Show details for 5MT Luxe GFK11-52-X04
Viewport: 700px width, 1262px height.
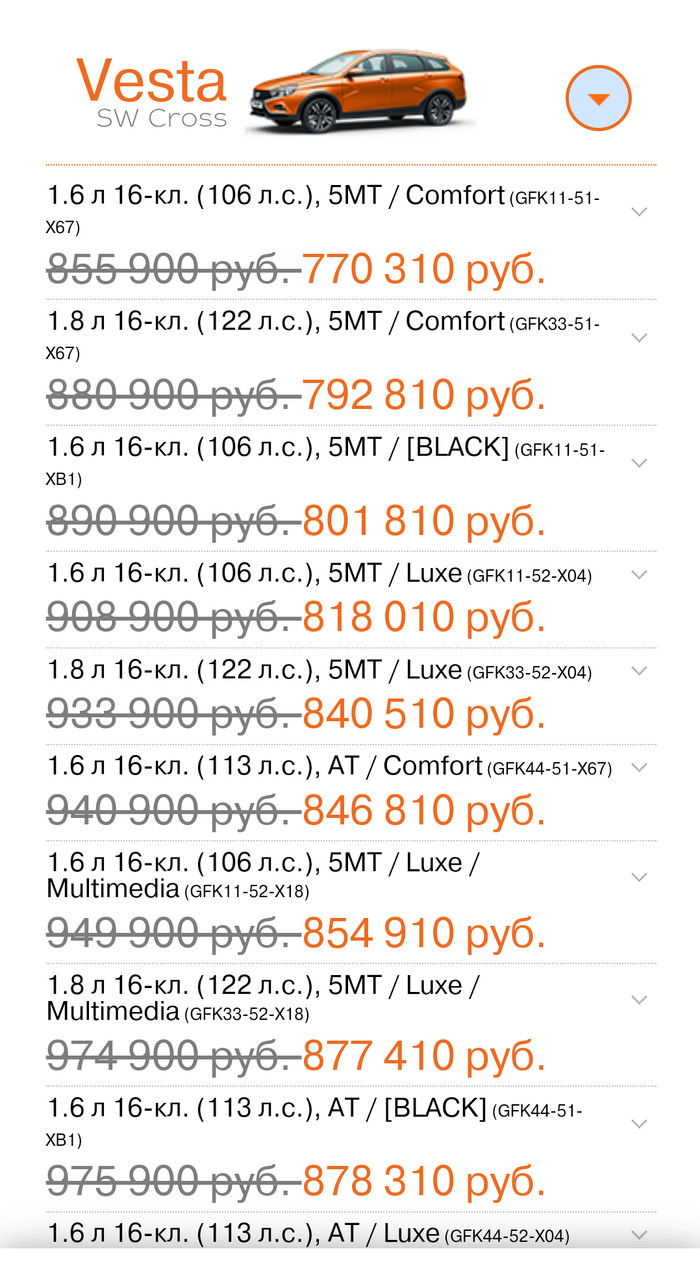(x=640, y=575)
